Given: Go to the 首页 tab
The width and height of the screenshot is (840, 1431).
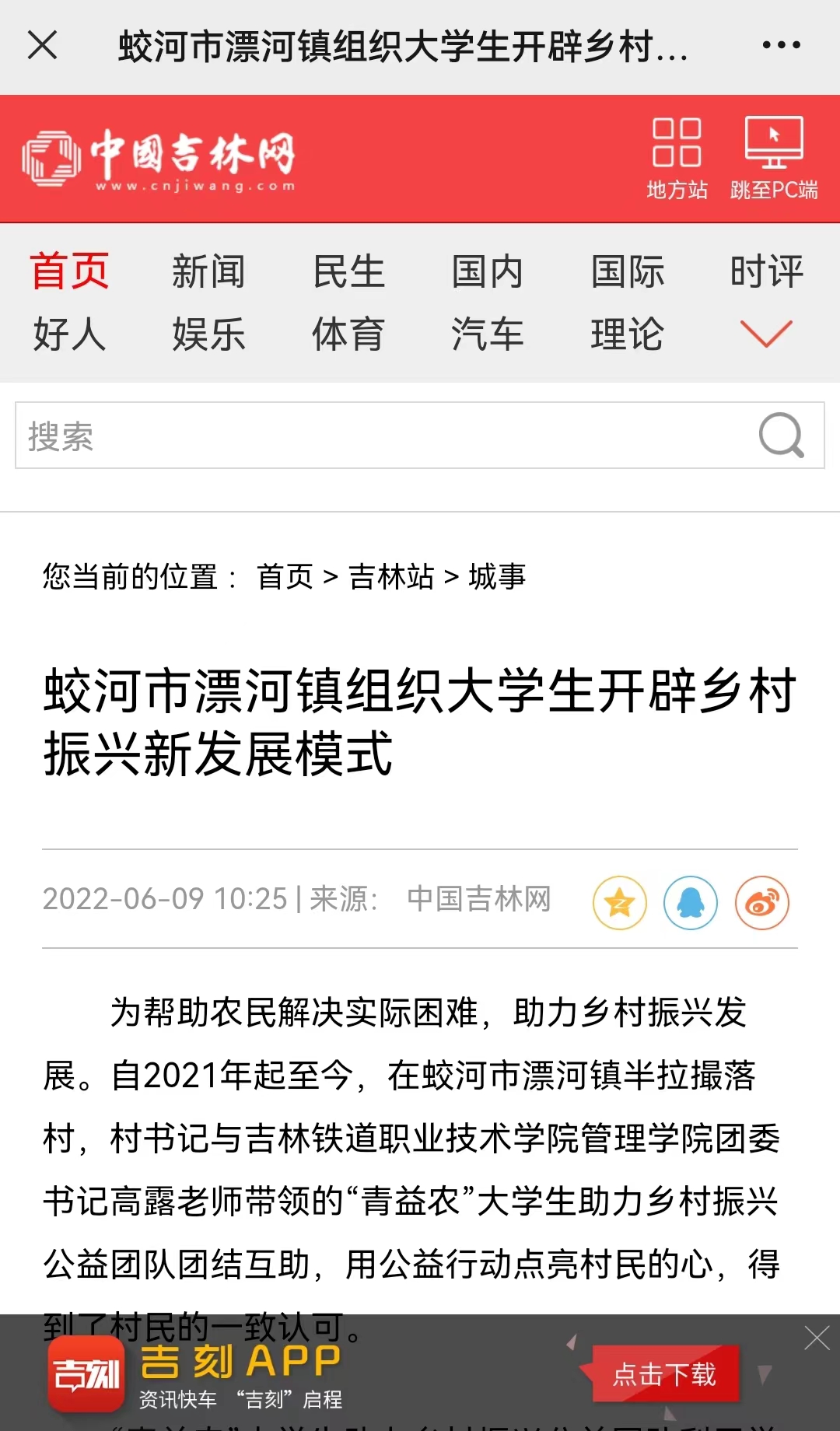Looking at the screenshot, I should click(x=69, y=271).
